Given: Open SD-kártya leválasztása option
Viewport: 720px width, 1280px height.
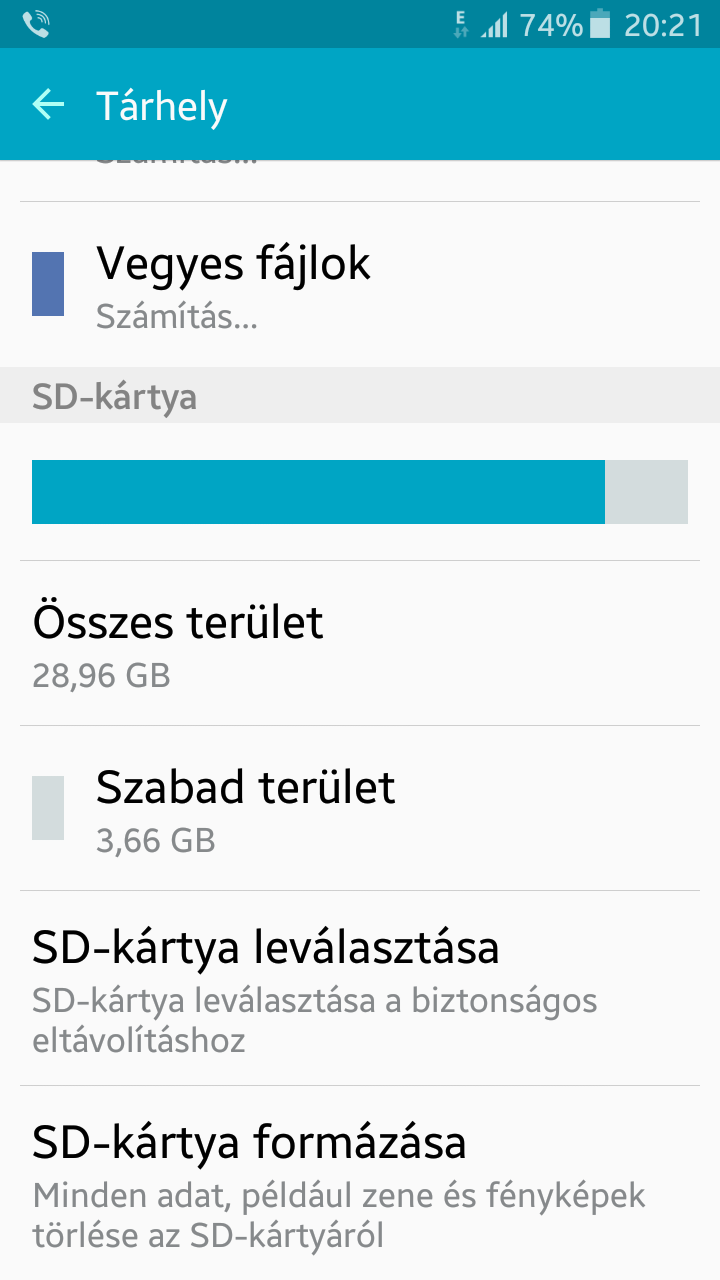Looking at the screenshot, I should tap(360, 988).
